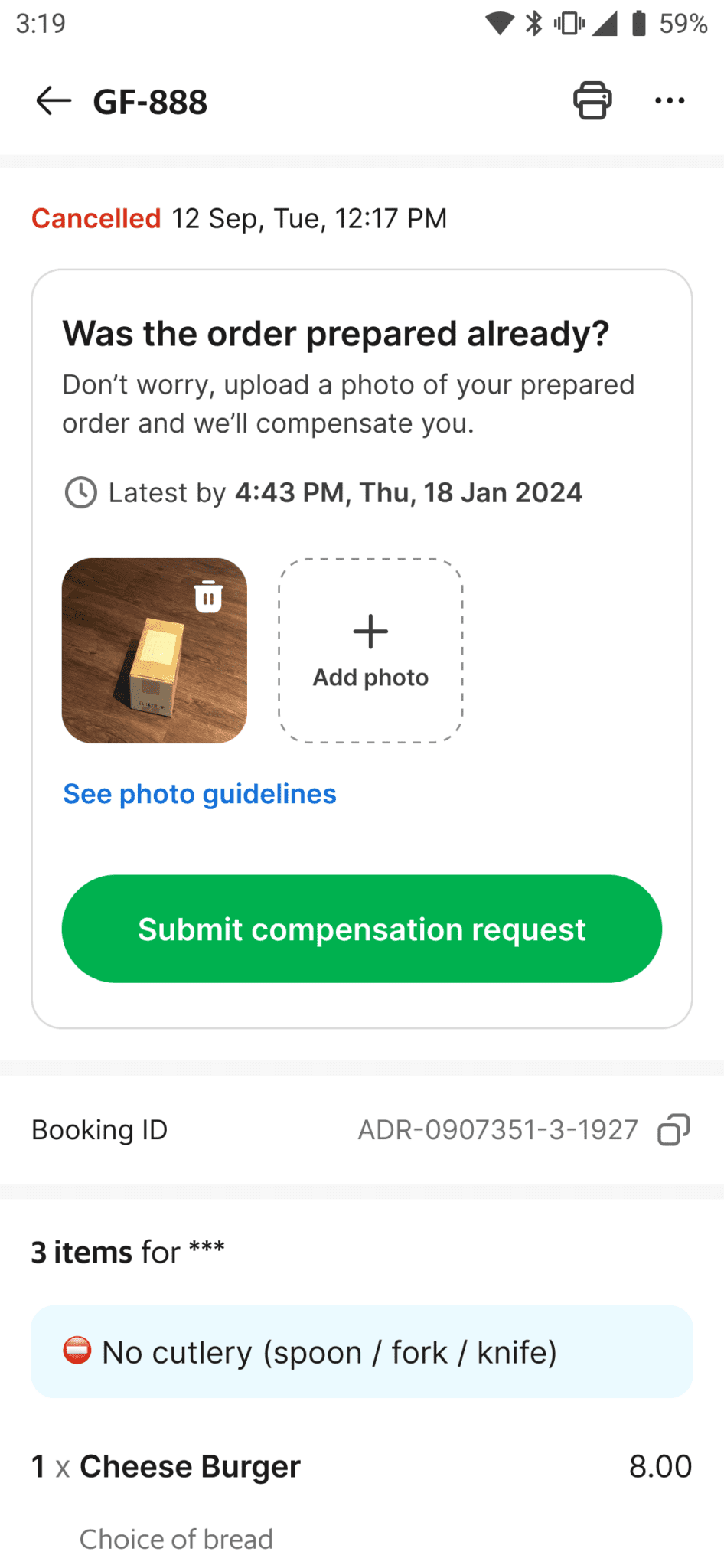Open the three-dot overflow menu
This screenshot has height=1568, width=724.
pos(669,100)
